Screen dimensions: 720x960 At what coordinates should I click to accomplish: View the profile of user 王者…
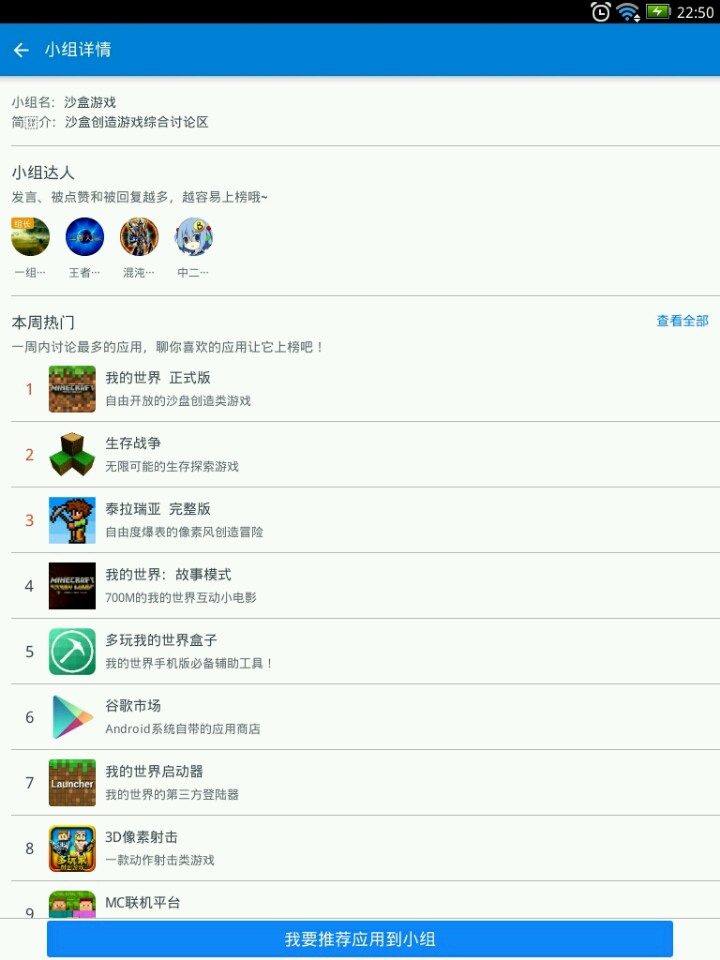tap(85, 238)
